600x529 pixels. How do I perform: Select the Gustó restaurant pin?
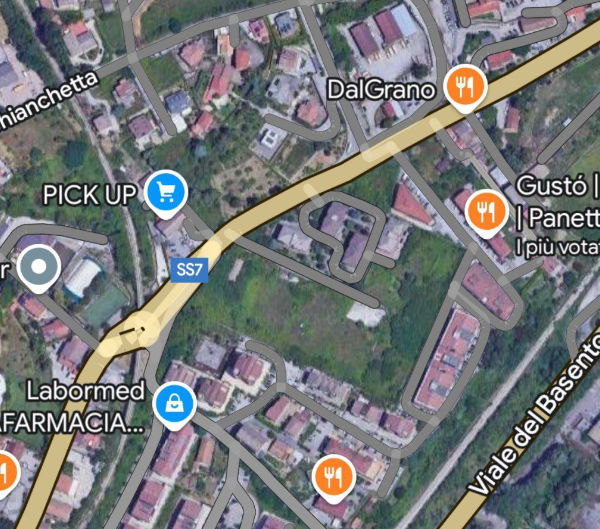pyautogui.click(x=486, y=210)
